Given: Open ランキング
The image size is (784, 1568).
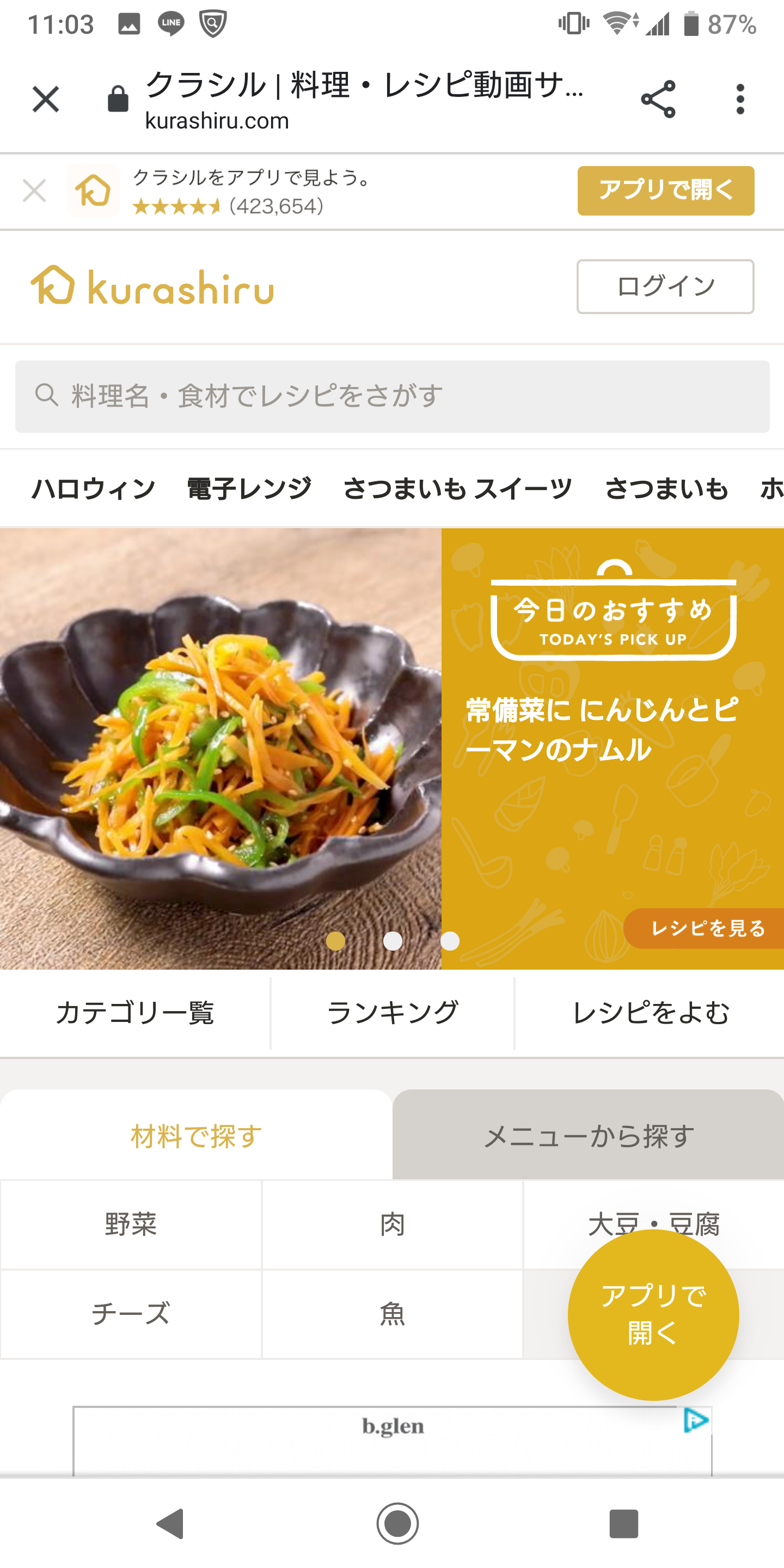Looking at the screenshot, I should (x=393, y=1013).
